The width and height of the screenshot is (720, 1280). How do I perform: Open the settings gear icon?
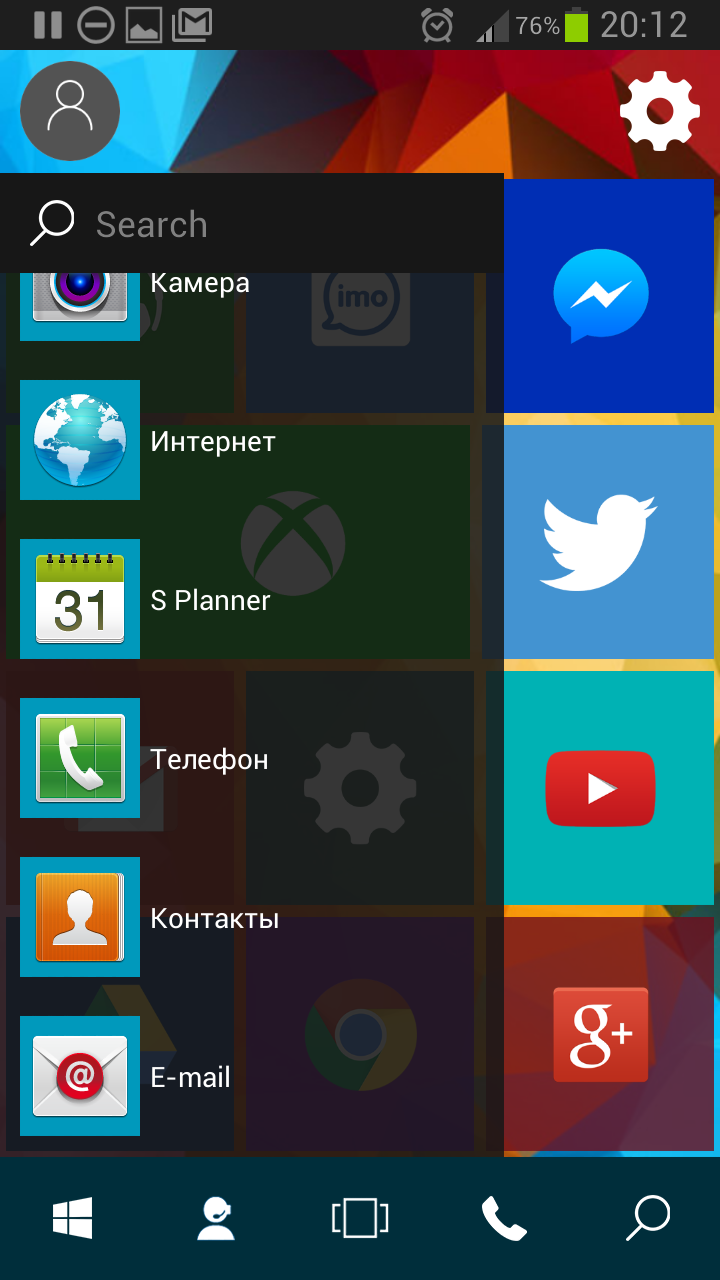click(659, 111)
